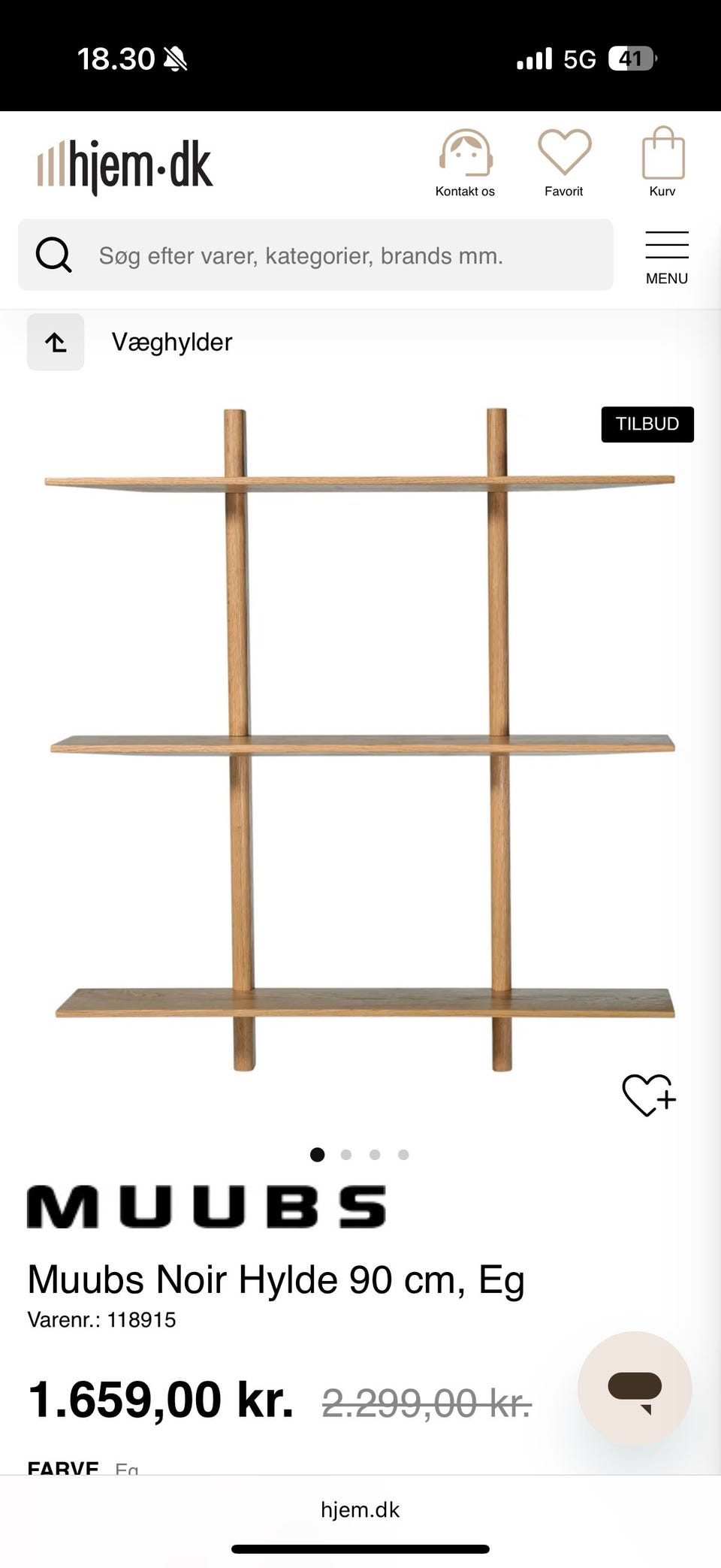Tap the hjem.dk address bar

[360, 1510]
